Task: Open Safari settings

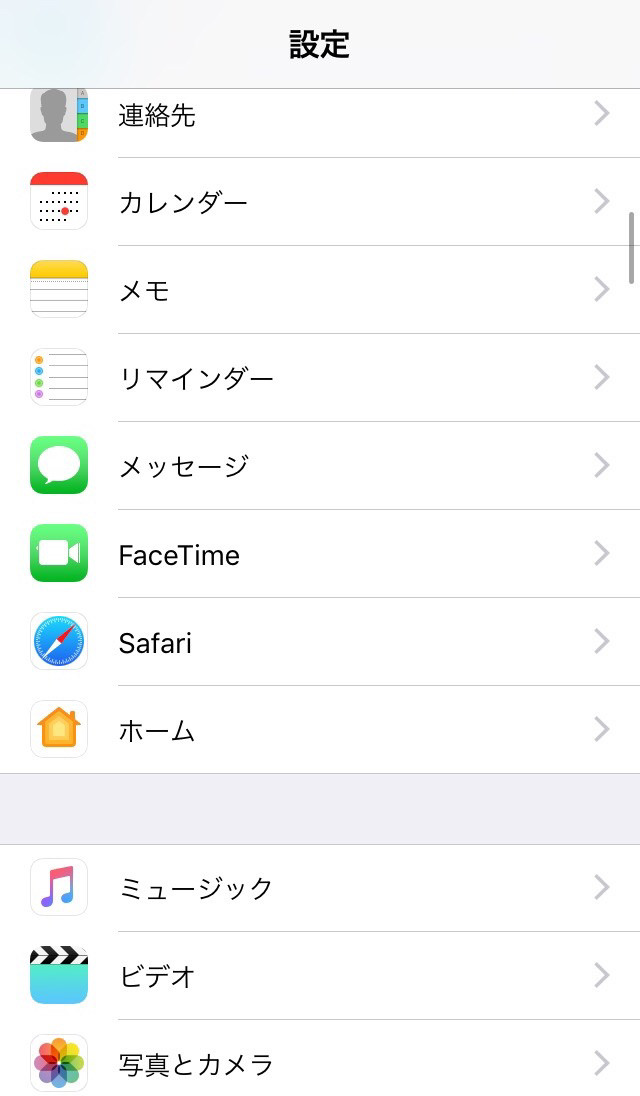Action: 320,642
